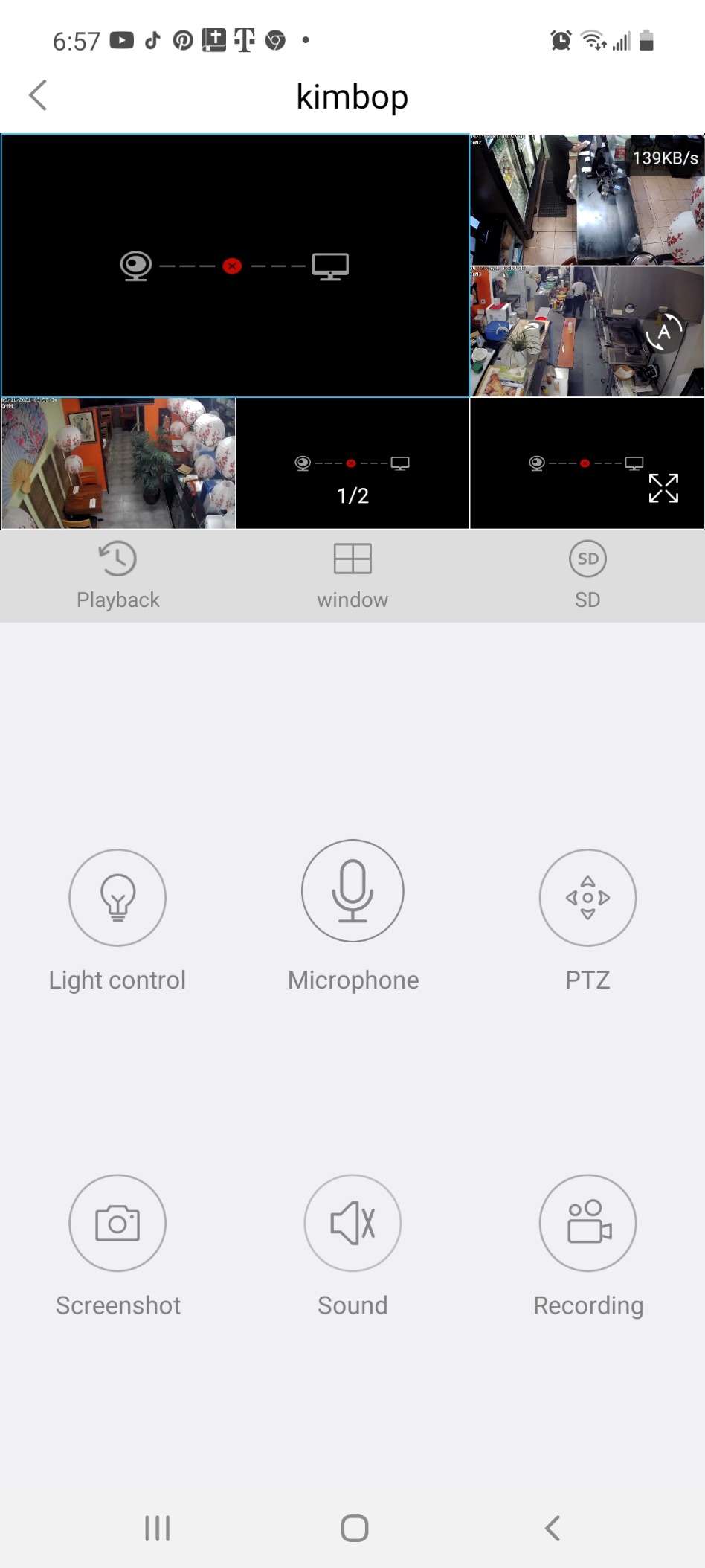
Task: Select the camera feed showing 139KB/s
Action: coord(587,199)
